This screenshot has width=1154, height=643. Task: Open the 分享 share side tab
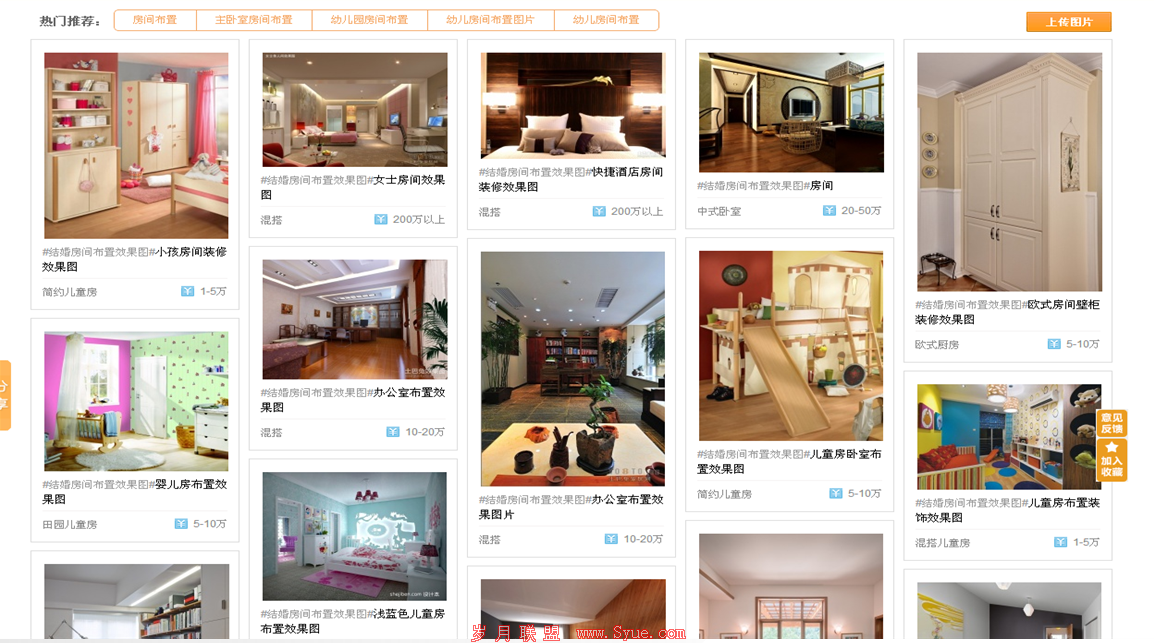pyautogui.click(x=4, y=394)
